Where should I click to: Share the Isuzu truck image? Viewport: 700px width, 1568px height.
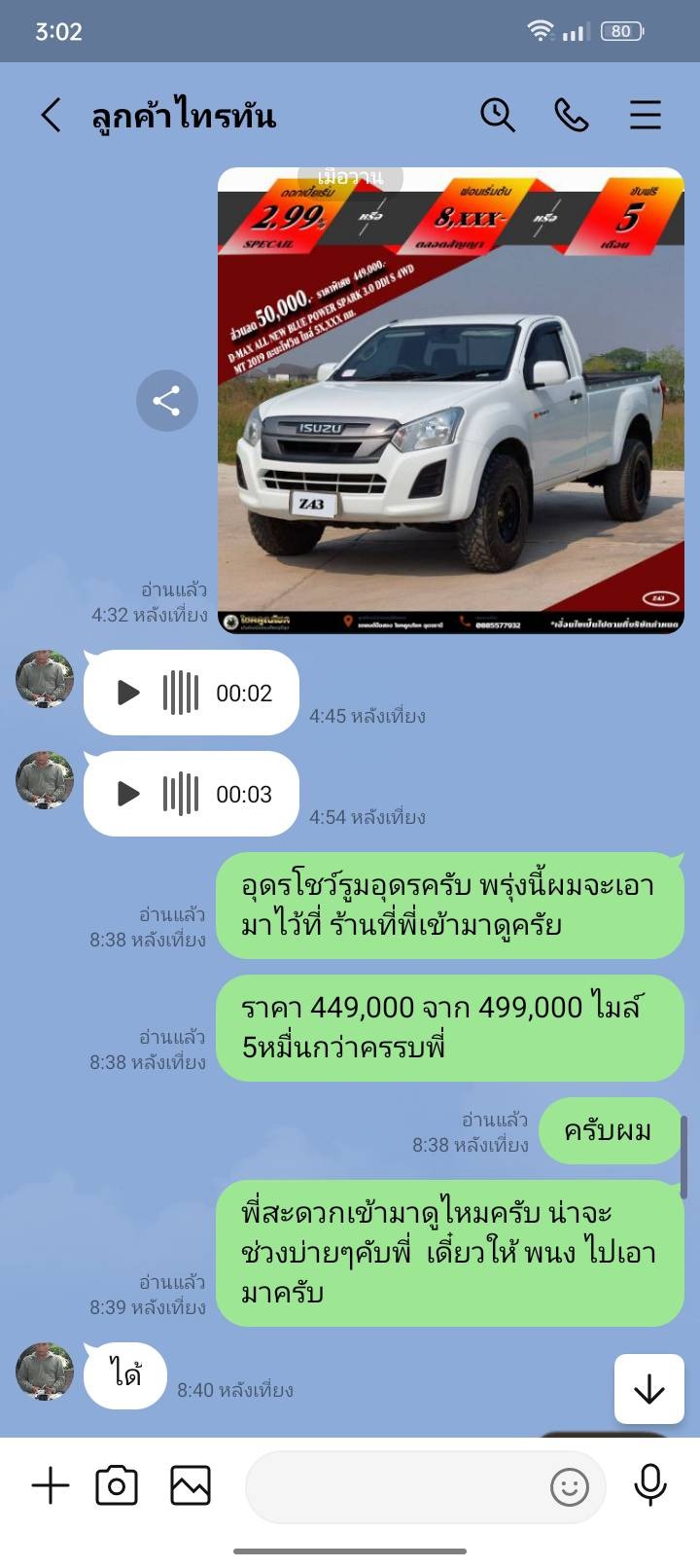pyautogui.click(x=166, y=401)
